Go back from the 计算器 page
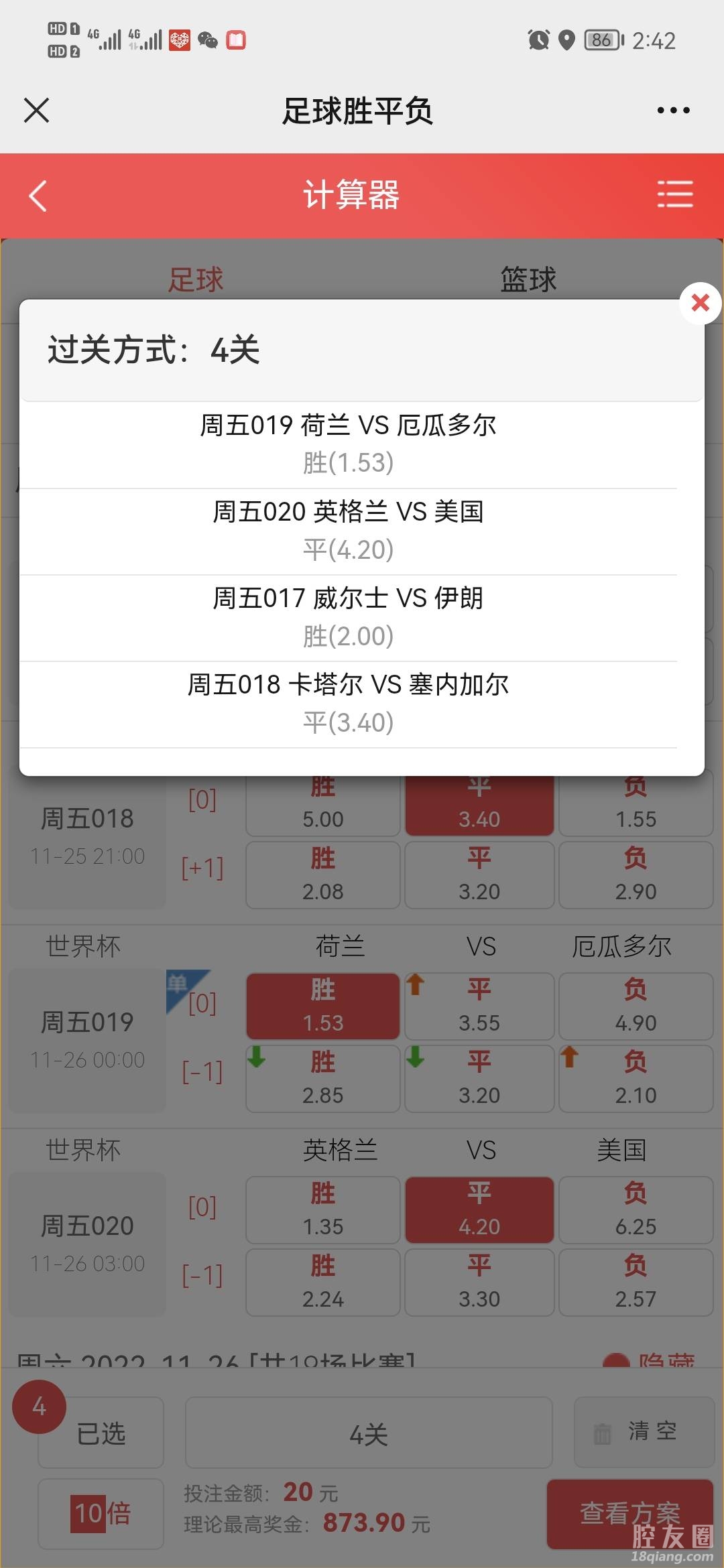The image size is (724, 1568). click(x=38, y=196)
